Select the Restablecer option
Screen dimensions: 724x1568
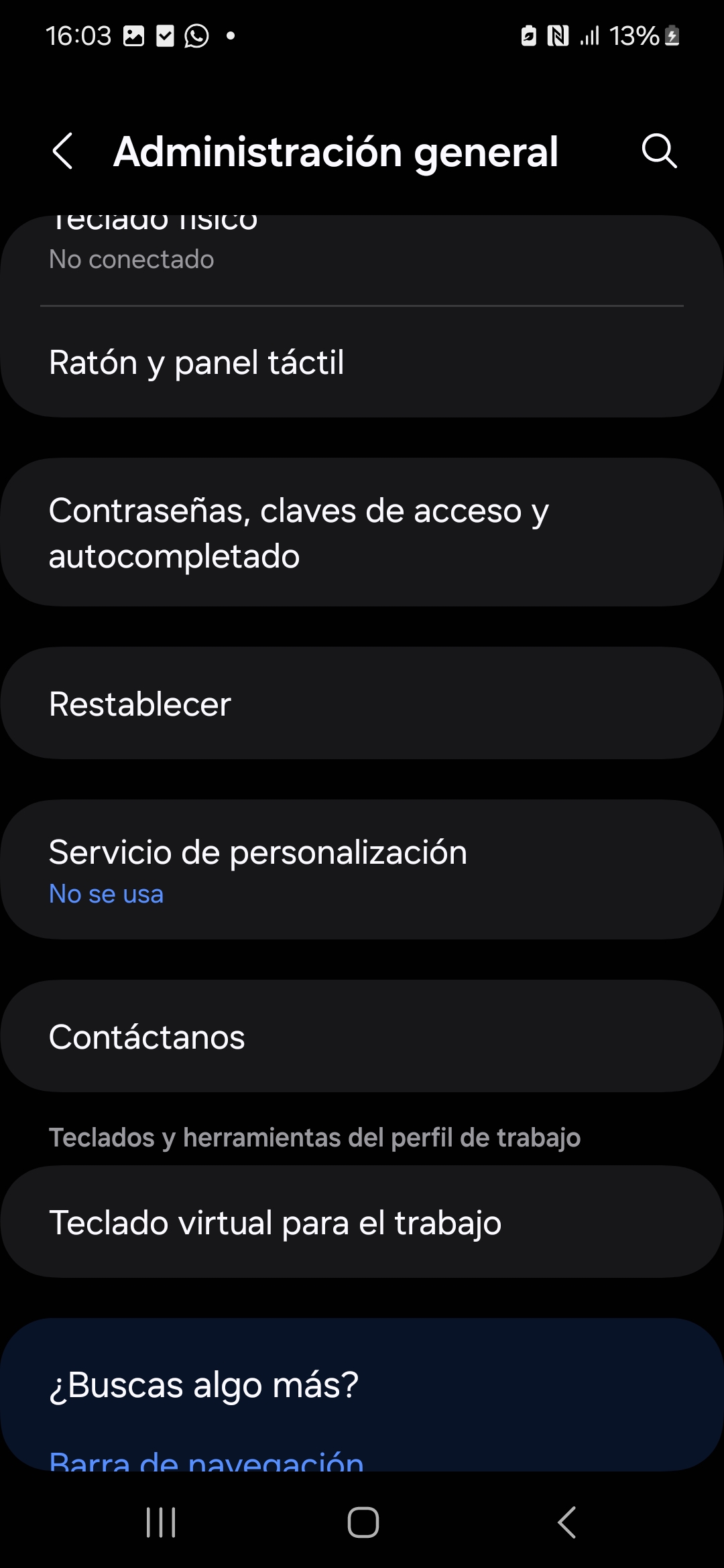362,704
